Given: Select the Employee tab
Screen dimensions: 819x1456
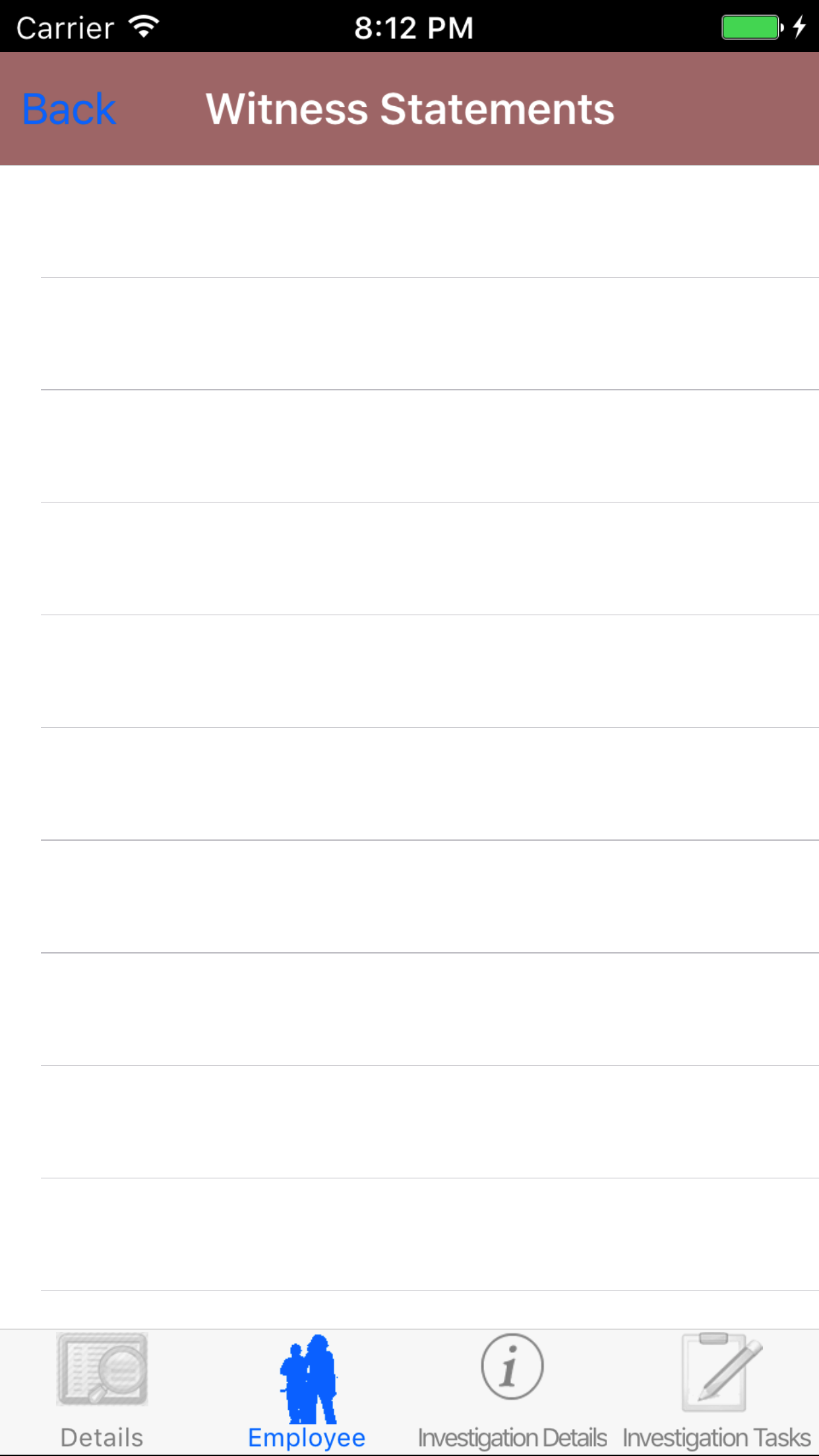Looking at the screenshot, I should (307, 1391).
